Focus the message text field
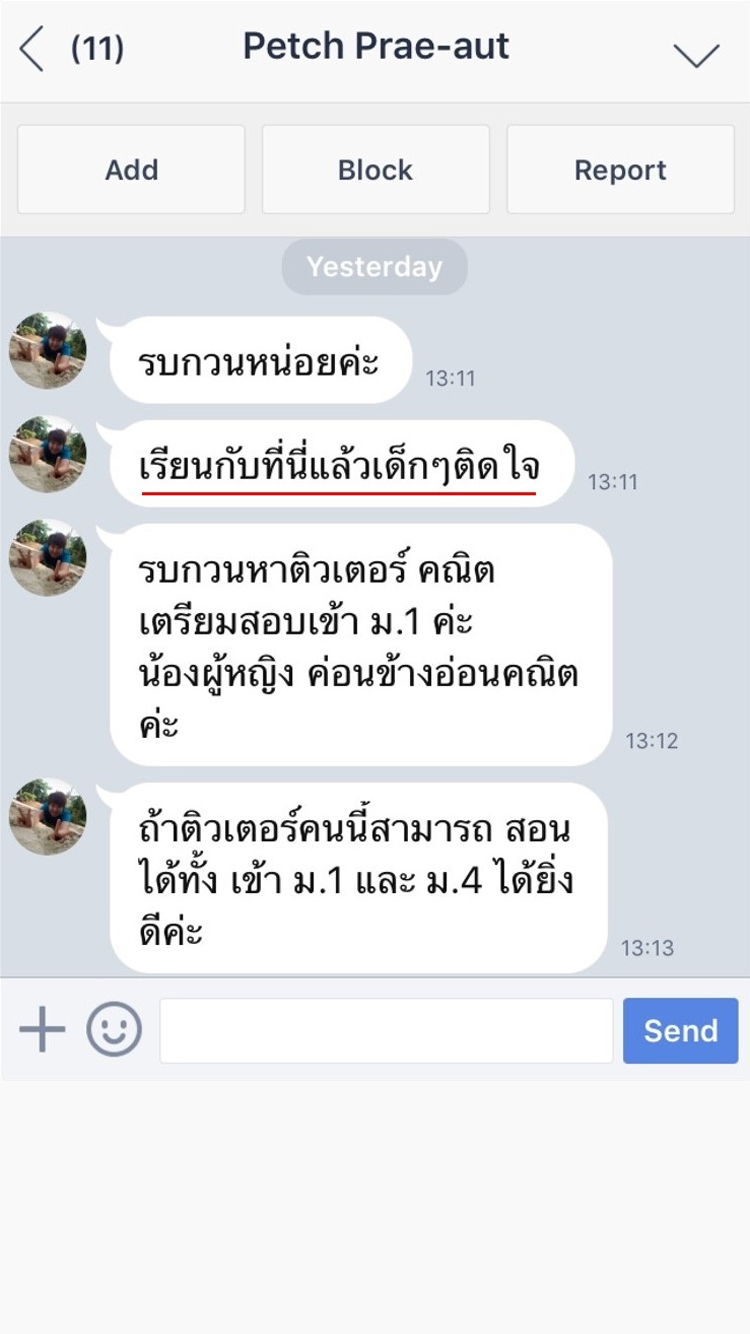Screen dimensions: 750x1334 pyautogui.click(x=386, y=1030)
